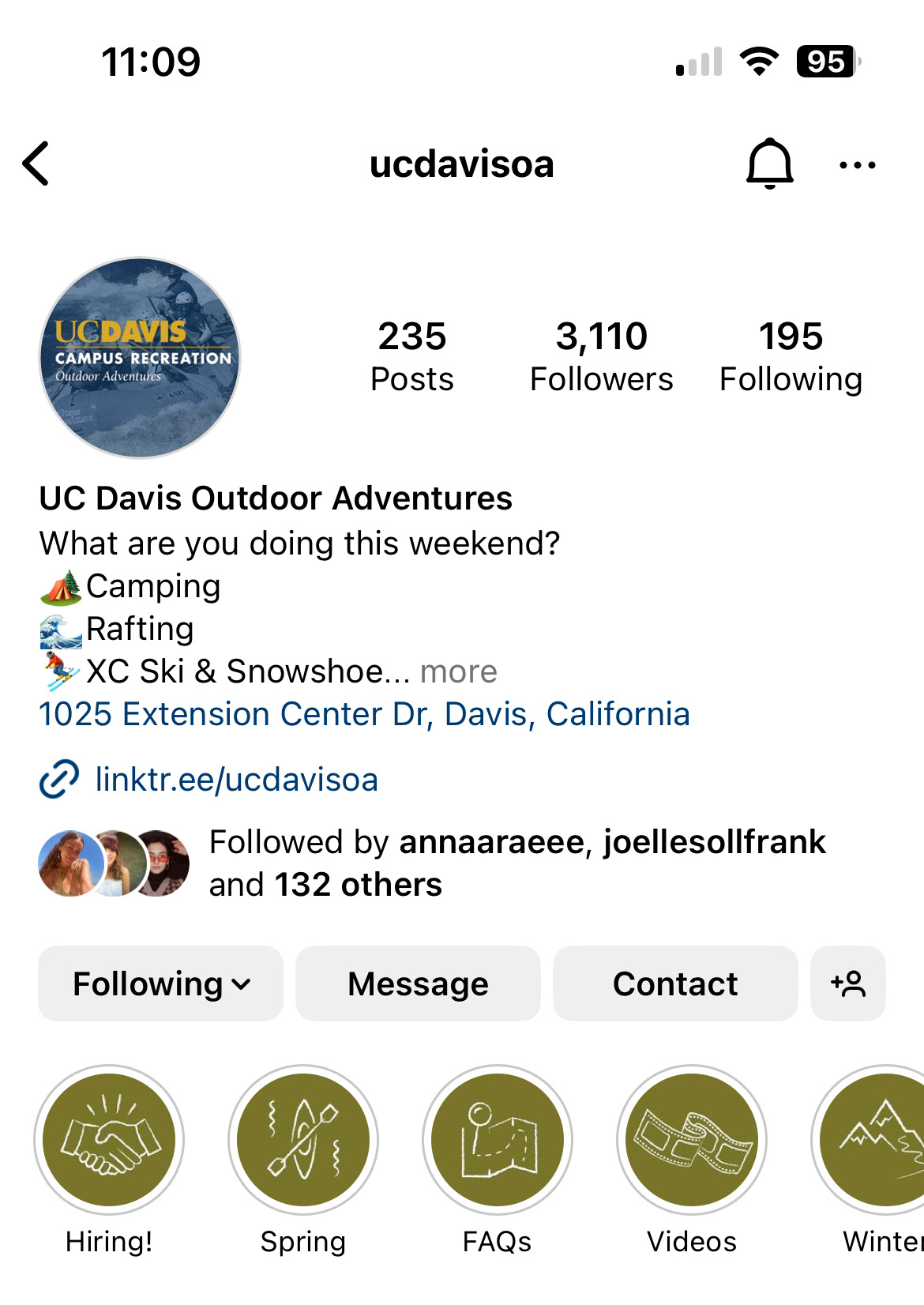Open the 1025 Extension Center Dr address
924x1305 pixels.
pos(364,714)
